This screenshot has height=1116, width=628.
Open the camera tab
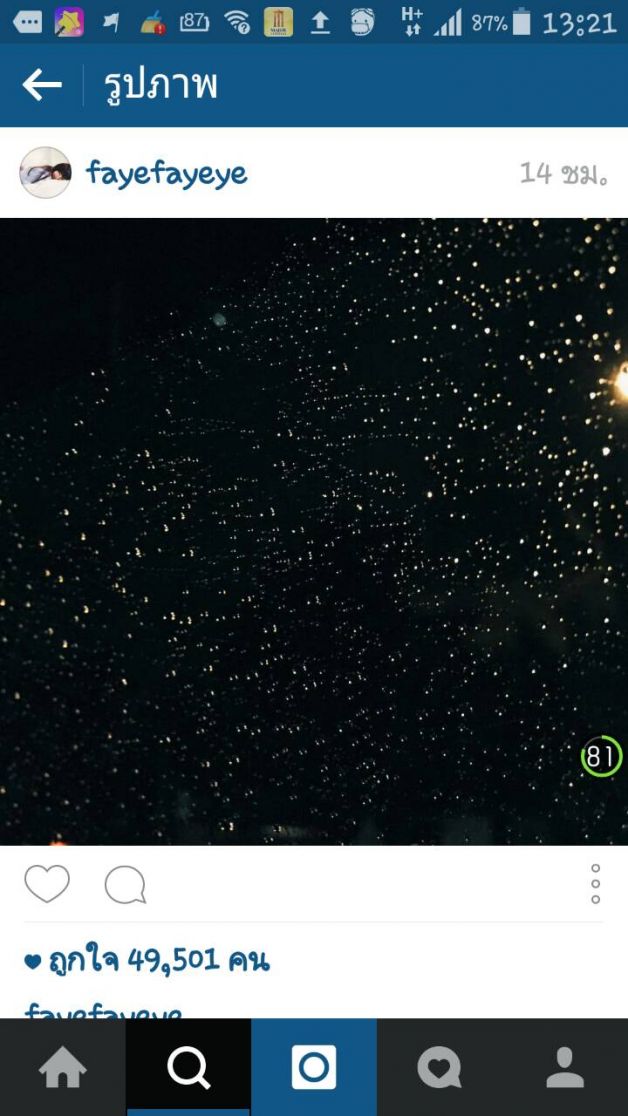point(314,1067)
